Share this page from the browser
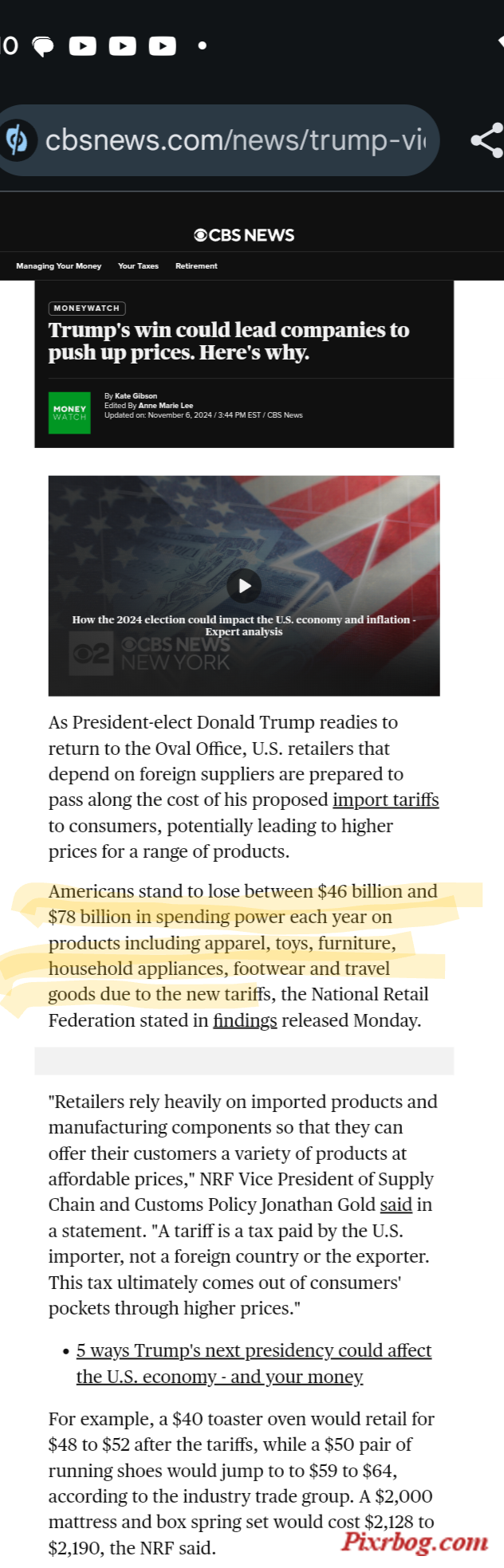Image resolution: width=504 pixels, height=1568 pixels. 486,140
